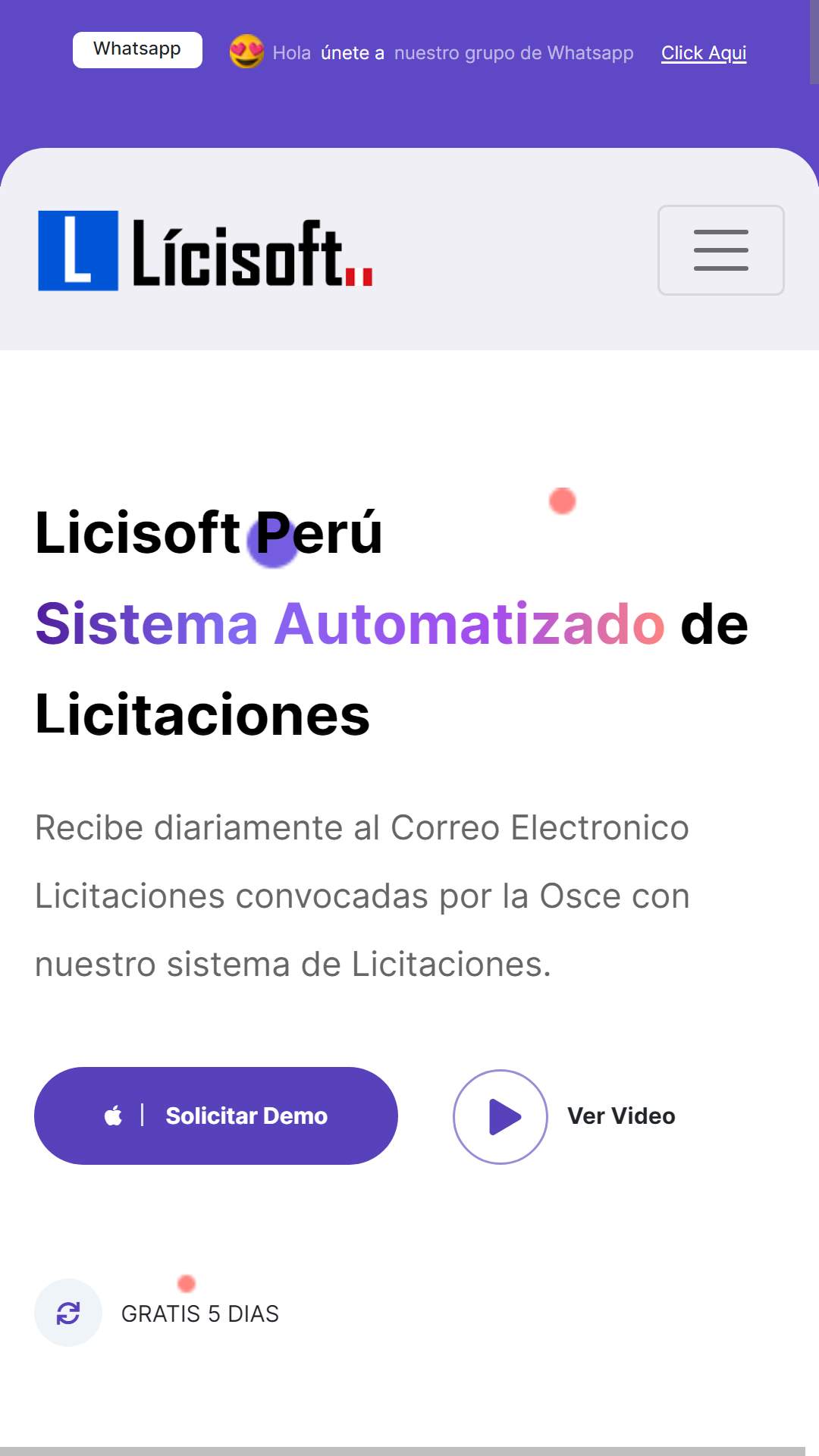Viewport: 819px width, 1456px height.
Task: Tap the Whatsapp button in the banner
Action: (x=137, y=50)
